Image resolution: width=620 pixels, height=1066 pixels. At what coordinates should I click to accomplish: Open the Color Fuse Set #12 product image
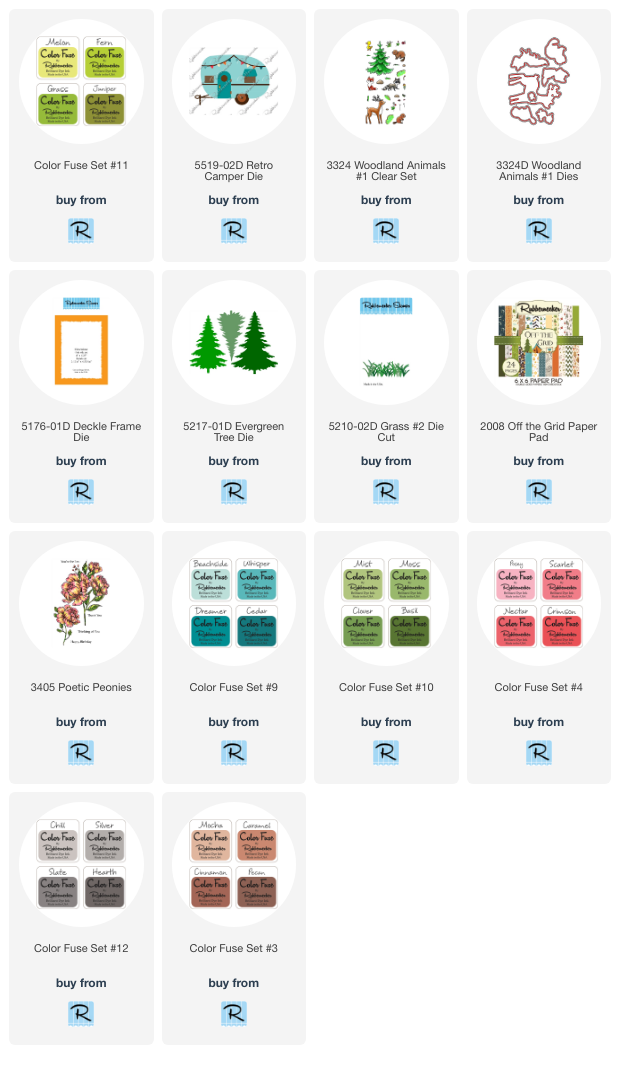click(x=81, y=865)
